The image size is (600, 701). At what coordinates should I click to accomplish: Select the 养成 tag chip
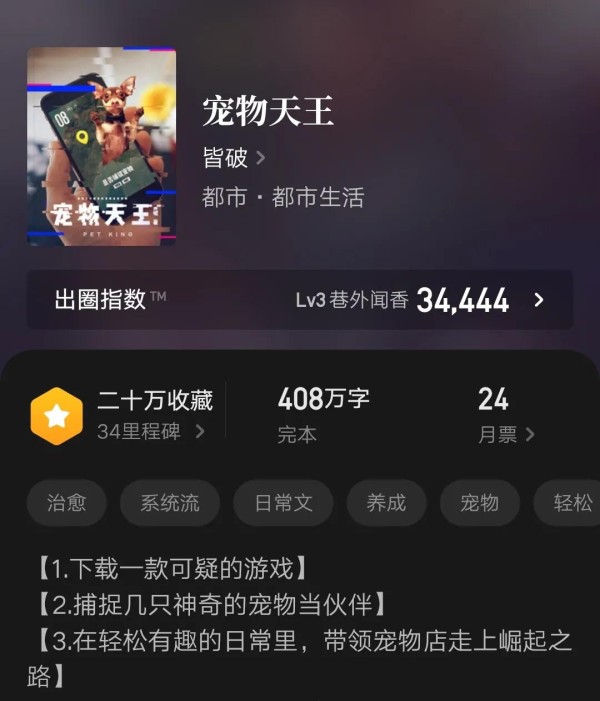pos(386,503)
